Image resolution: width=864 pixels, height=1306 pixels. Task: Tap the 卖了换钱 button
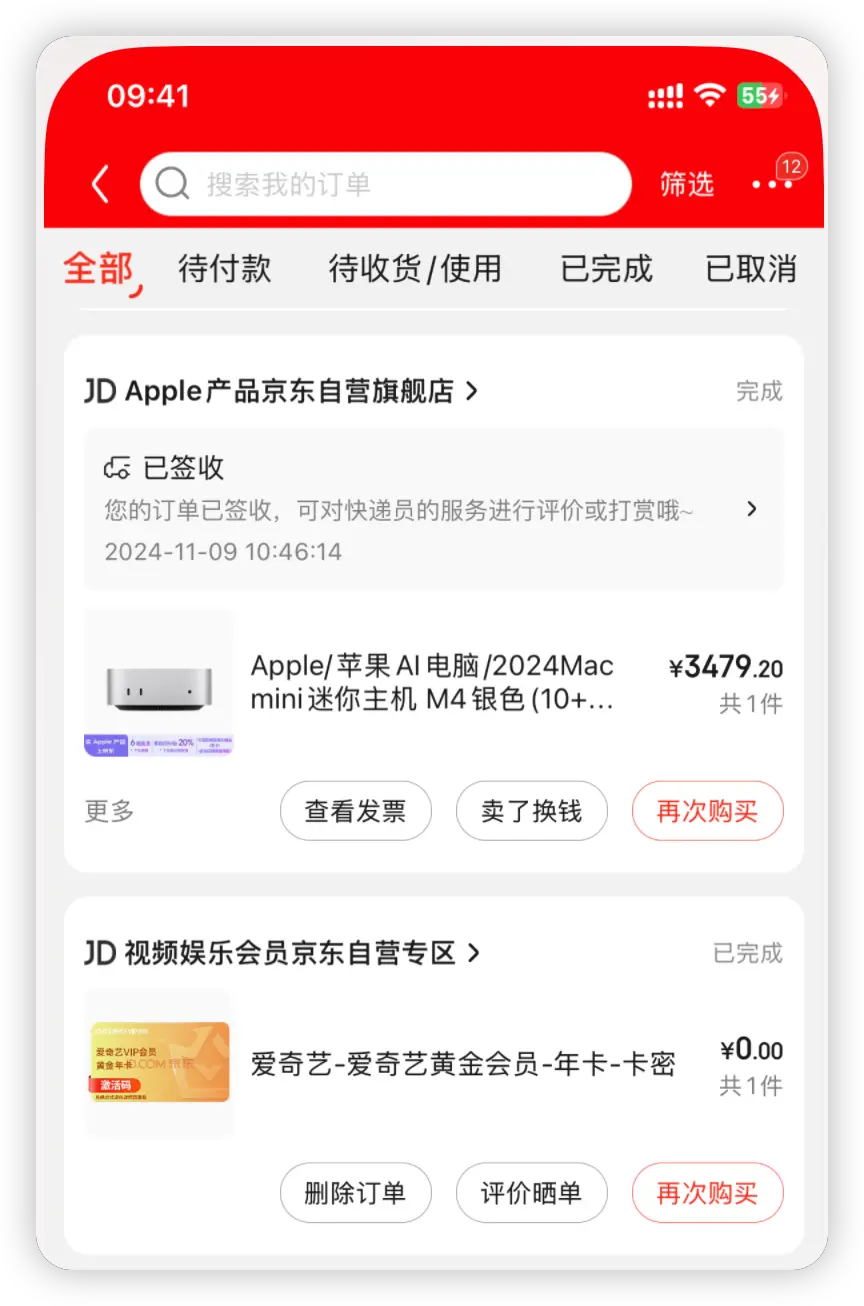[x=531, y=811]
